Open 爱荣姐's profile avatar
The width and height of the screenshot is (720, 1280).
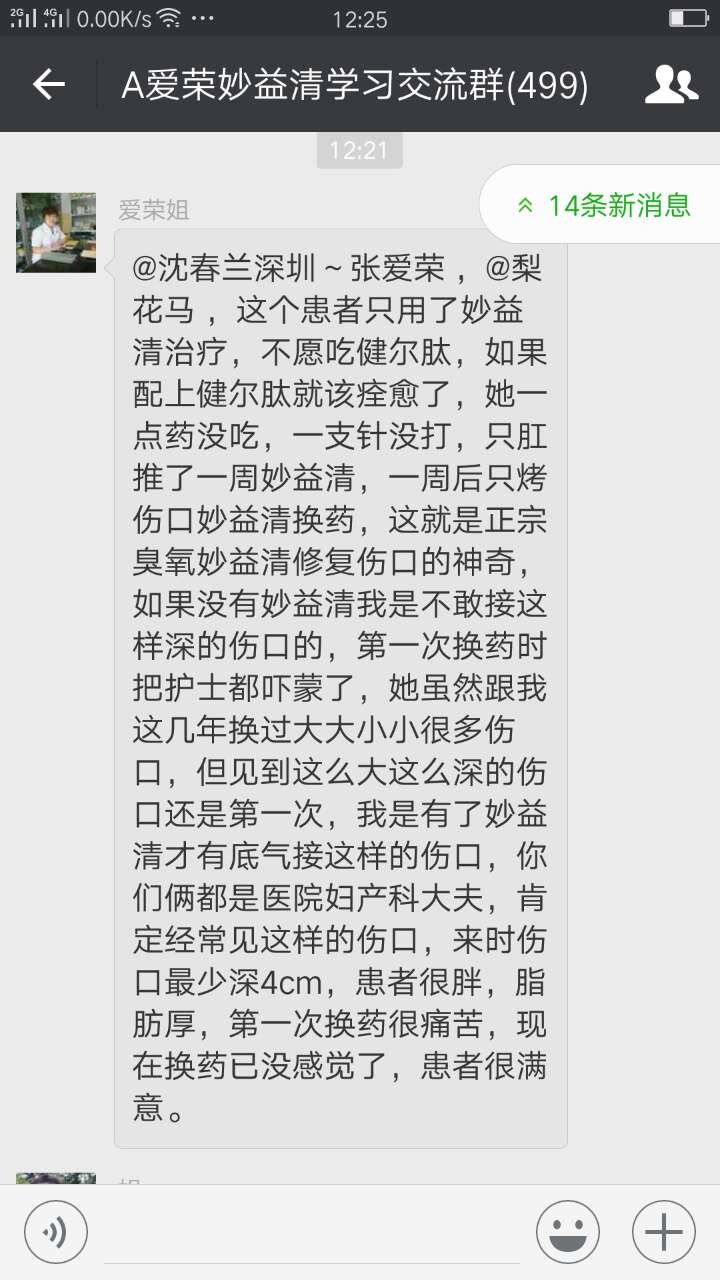point(56,233)
